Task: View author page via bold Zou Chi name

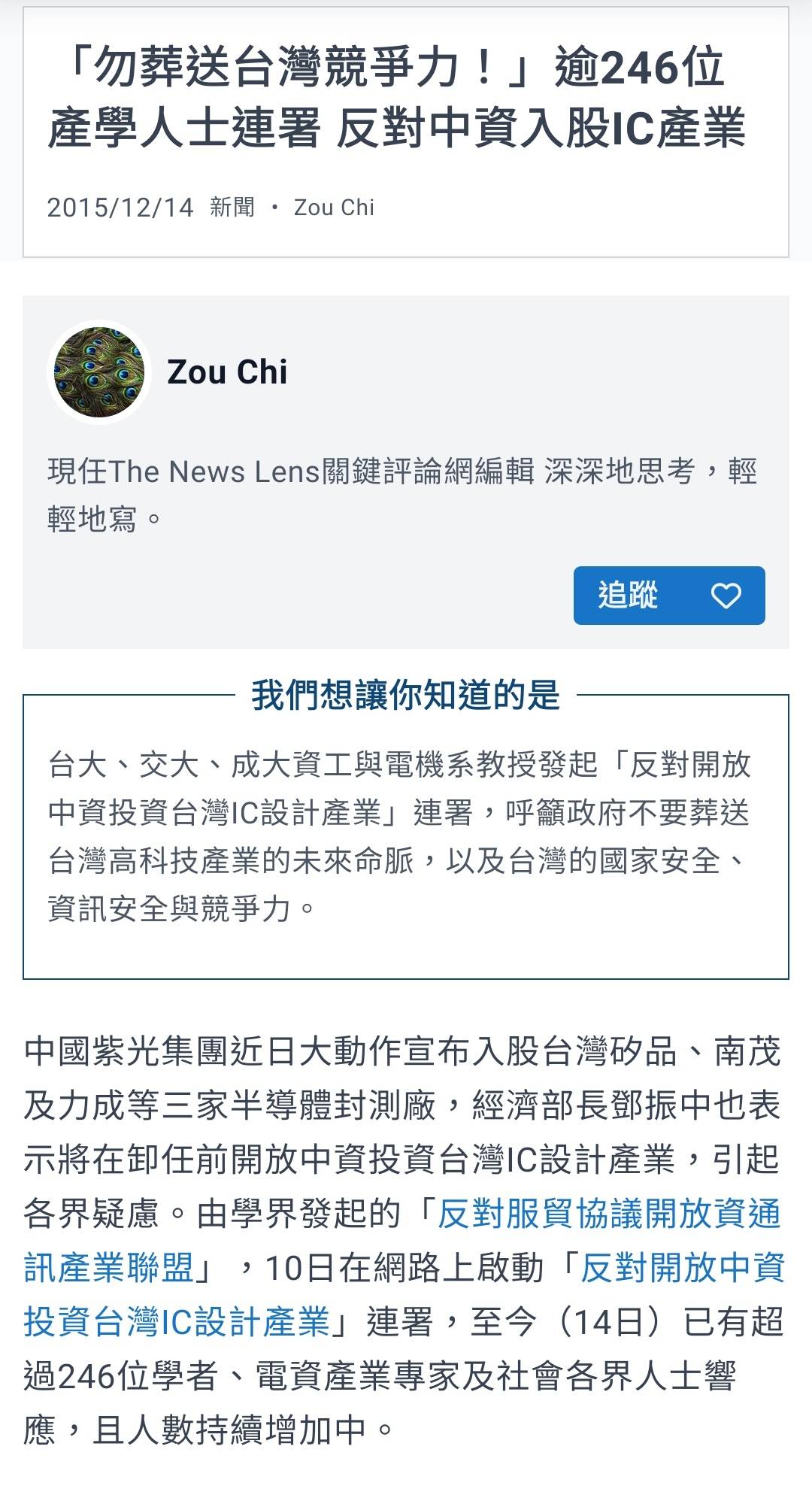Action: point(227,372)
